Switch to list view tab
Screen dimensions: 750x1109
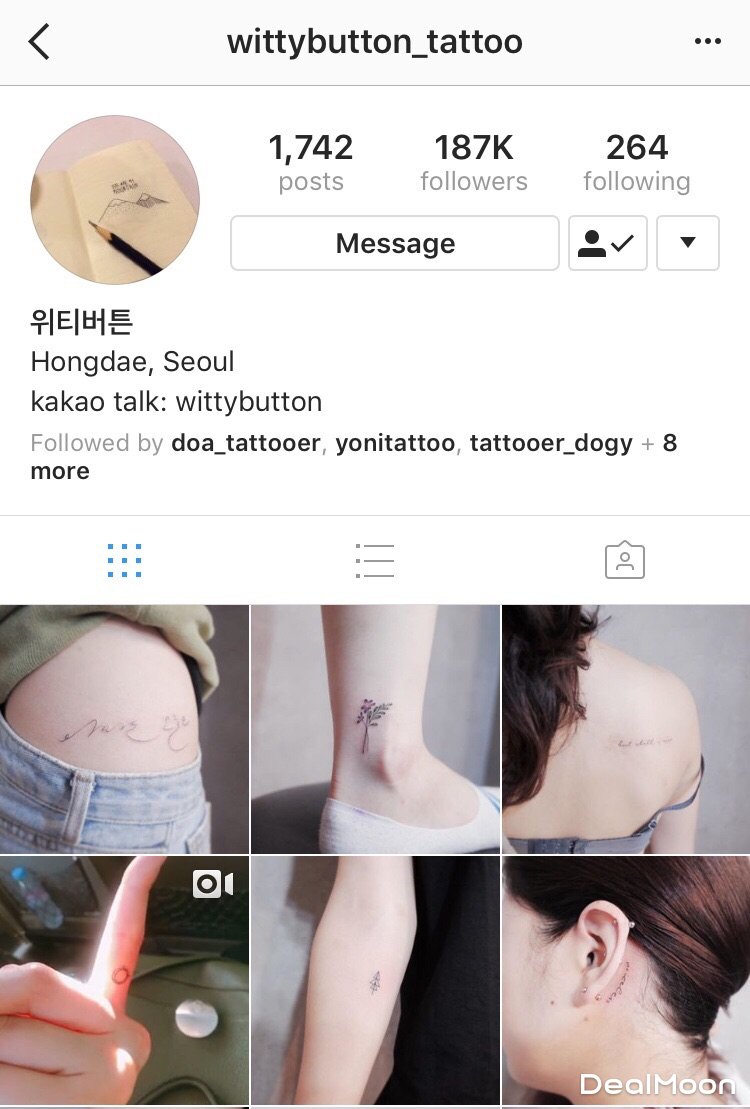375,561
